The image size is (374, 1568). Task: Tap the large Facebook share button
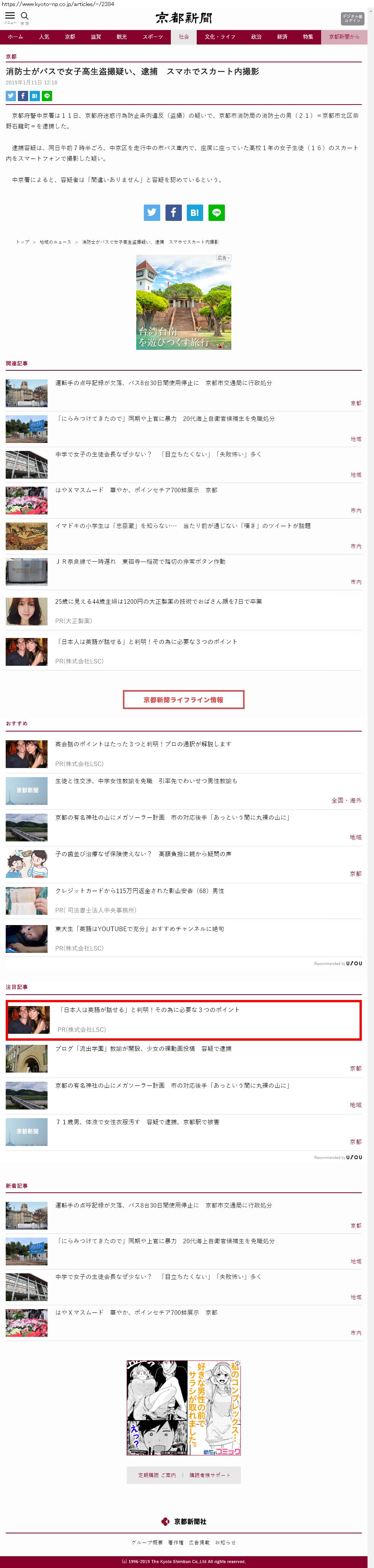pyautogui.click(x=173, y=213)
